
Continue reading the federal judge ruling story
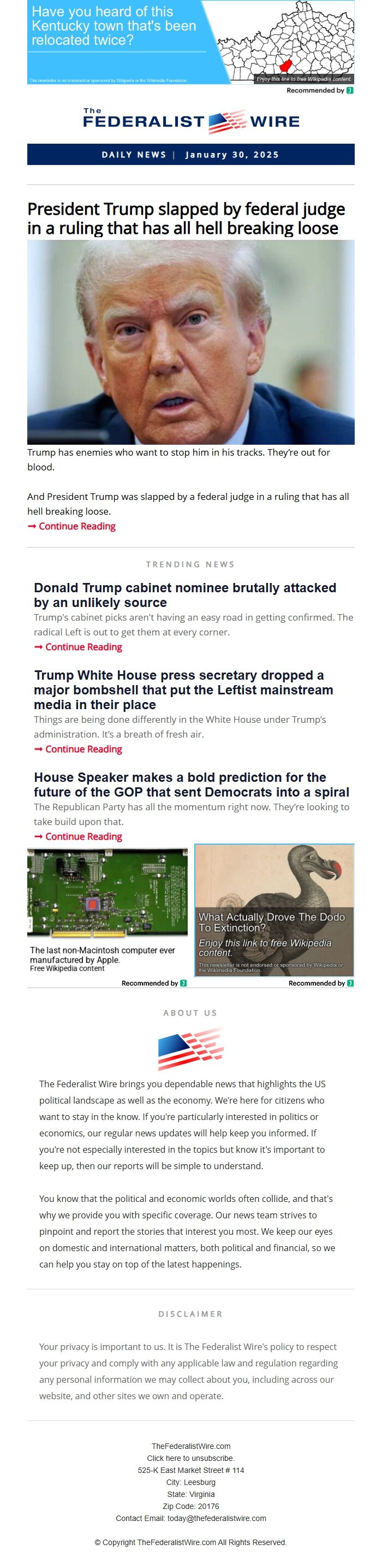tap(76, 527)
